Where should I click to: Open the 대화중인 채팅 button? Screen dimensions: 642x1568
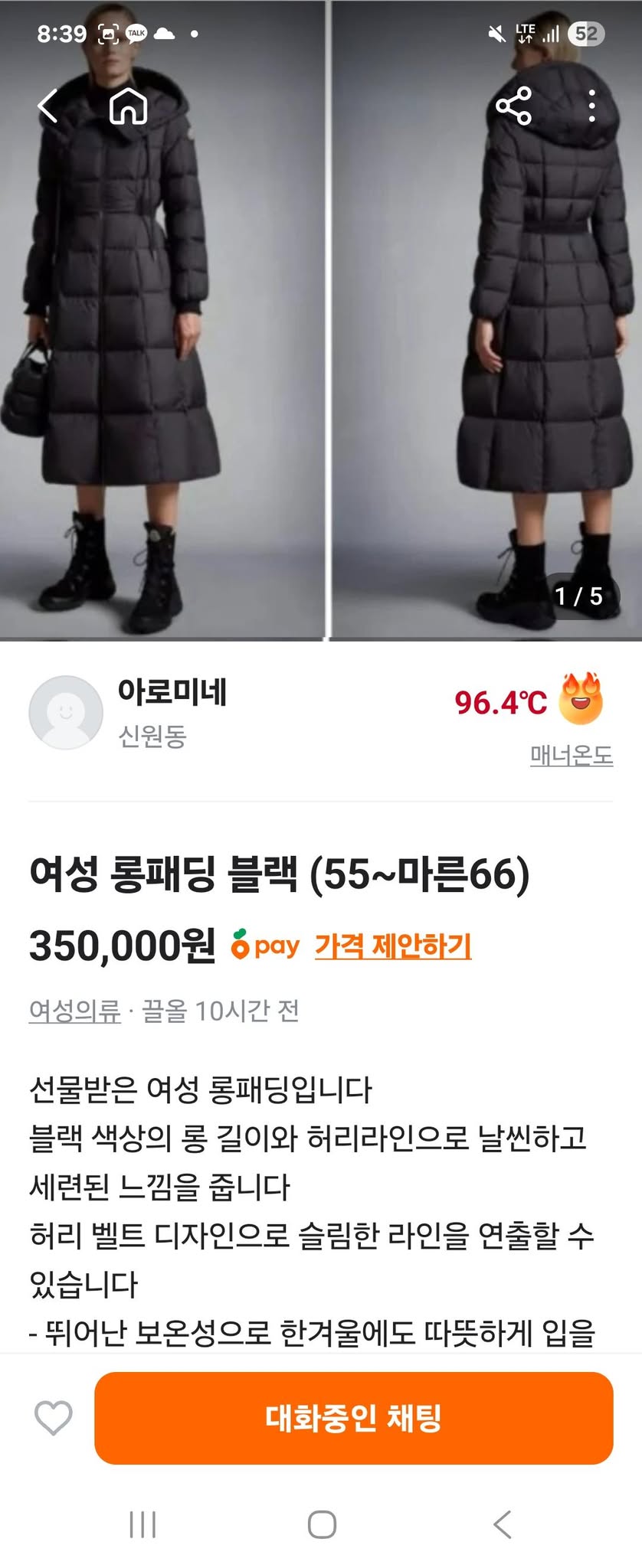tap(353, 1418)
